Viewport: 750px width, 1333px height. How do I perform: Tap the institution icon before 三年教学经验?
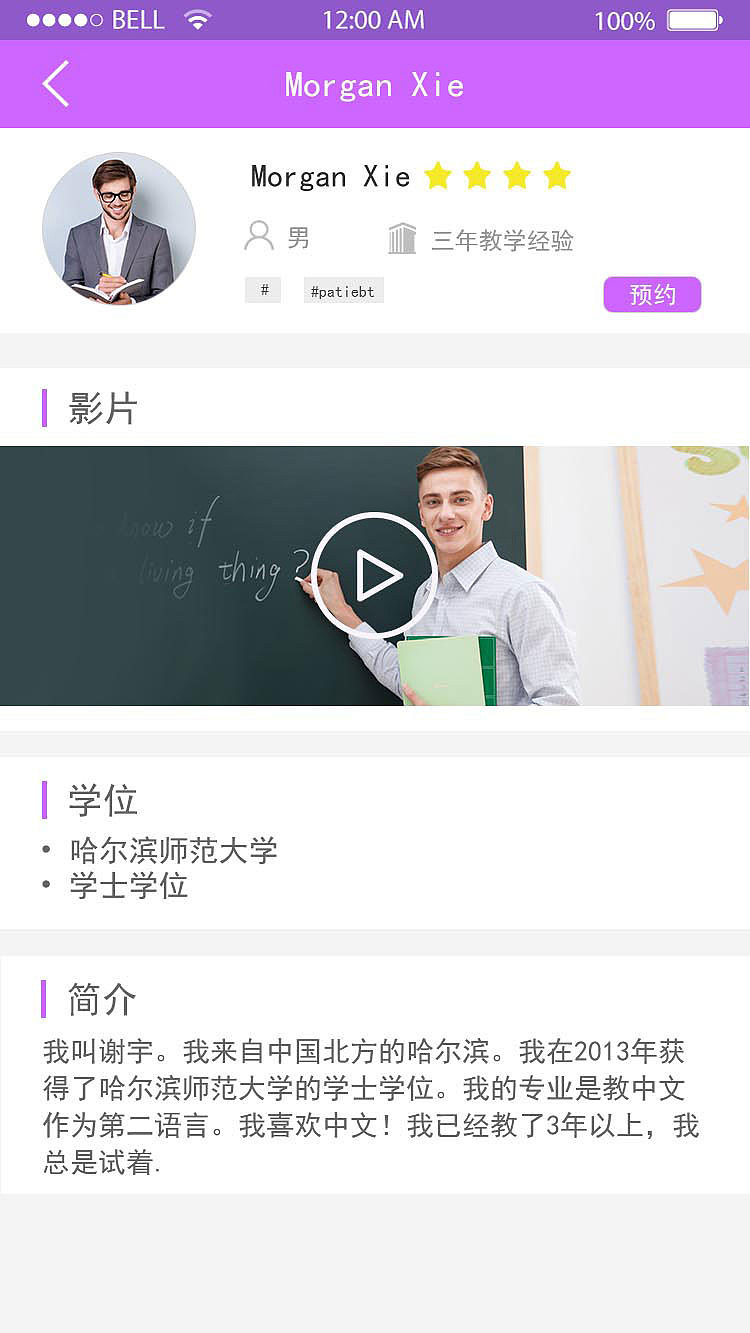(x=402, y=237)
